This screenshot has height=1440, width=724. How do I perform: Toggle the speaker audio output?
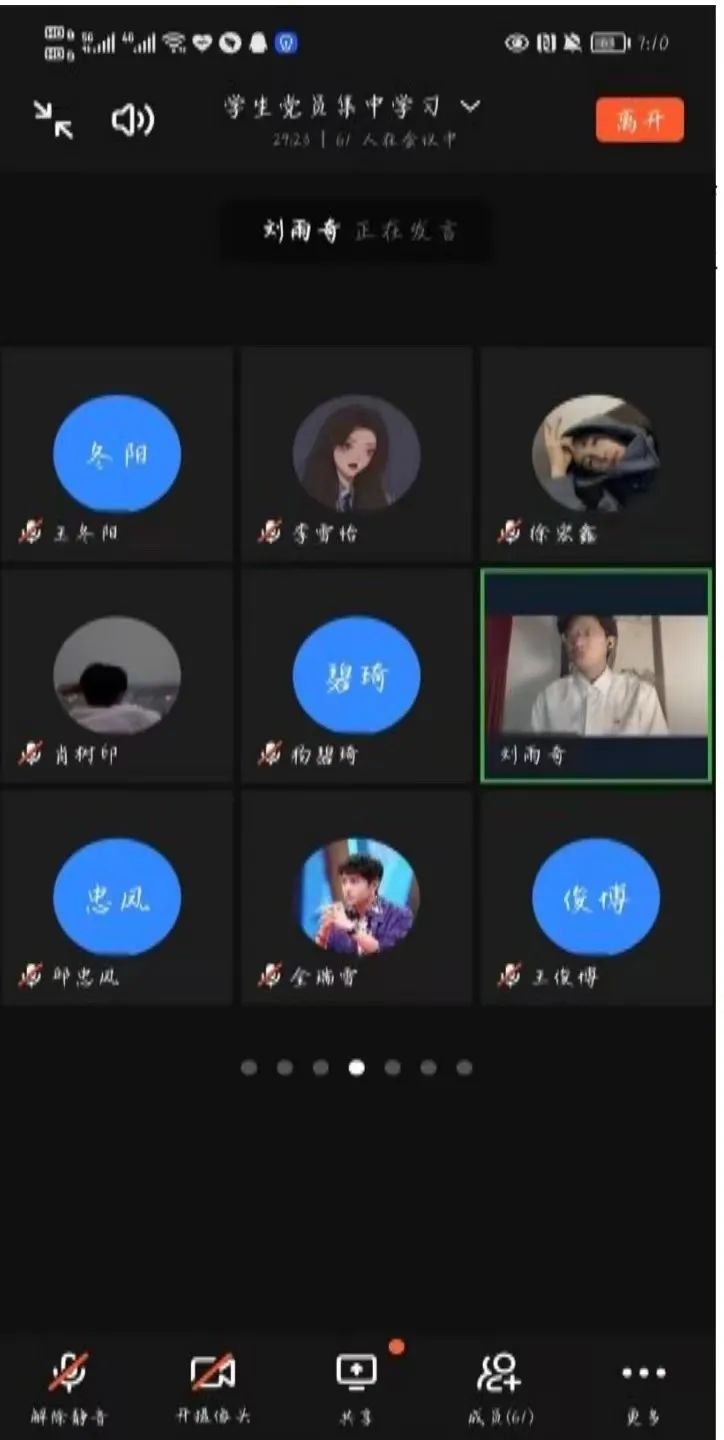pos(132,121)
